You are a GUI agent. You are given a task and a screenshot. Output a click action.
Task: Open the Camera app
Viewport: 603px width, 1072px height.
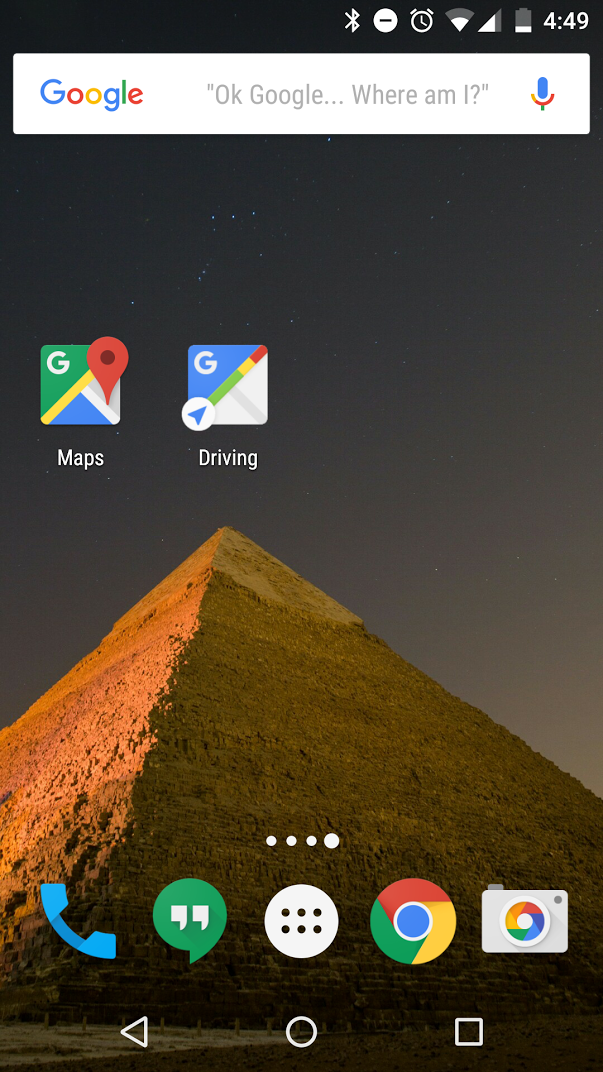[524, 921]
